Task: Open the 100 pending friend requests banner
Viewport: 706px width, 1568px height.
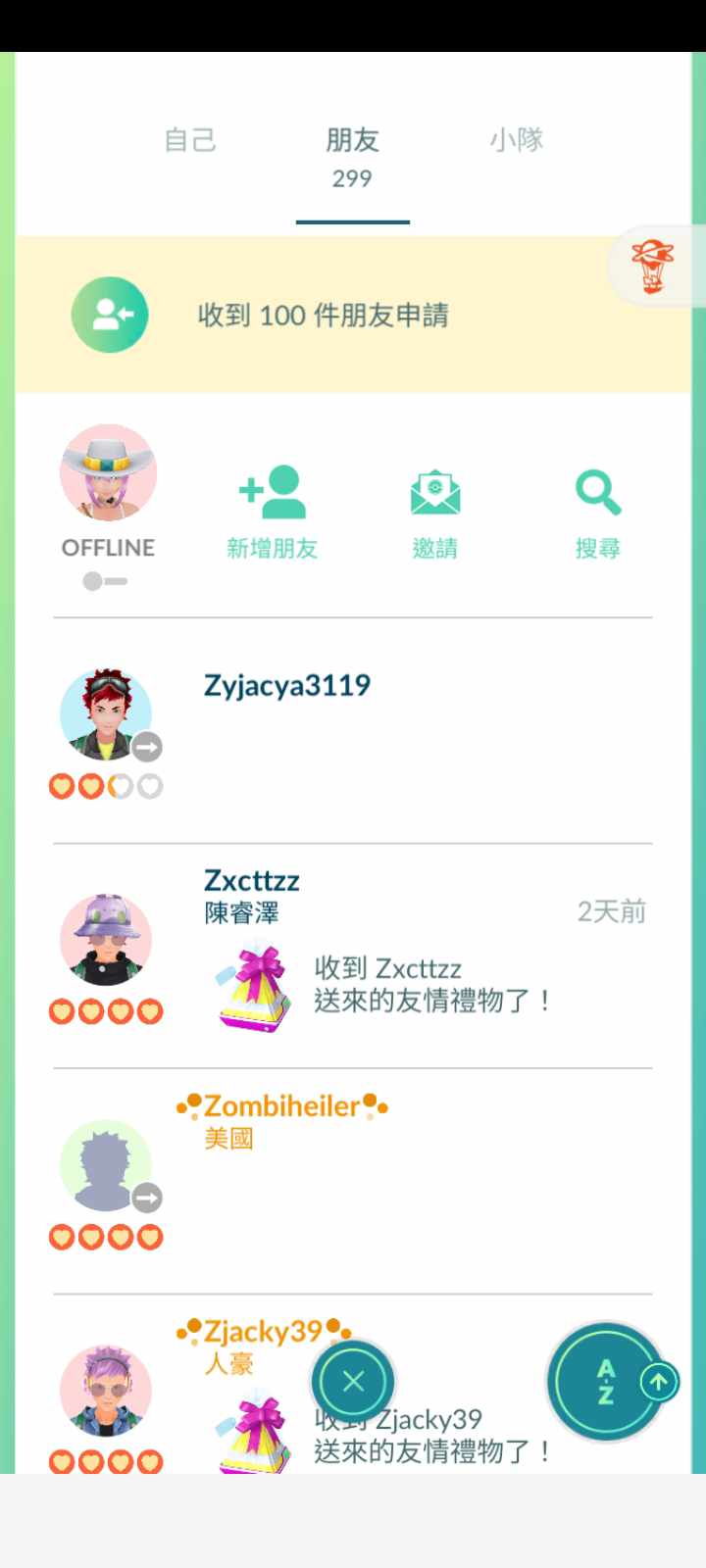Action: coord(324,315)
